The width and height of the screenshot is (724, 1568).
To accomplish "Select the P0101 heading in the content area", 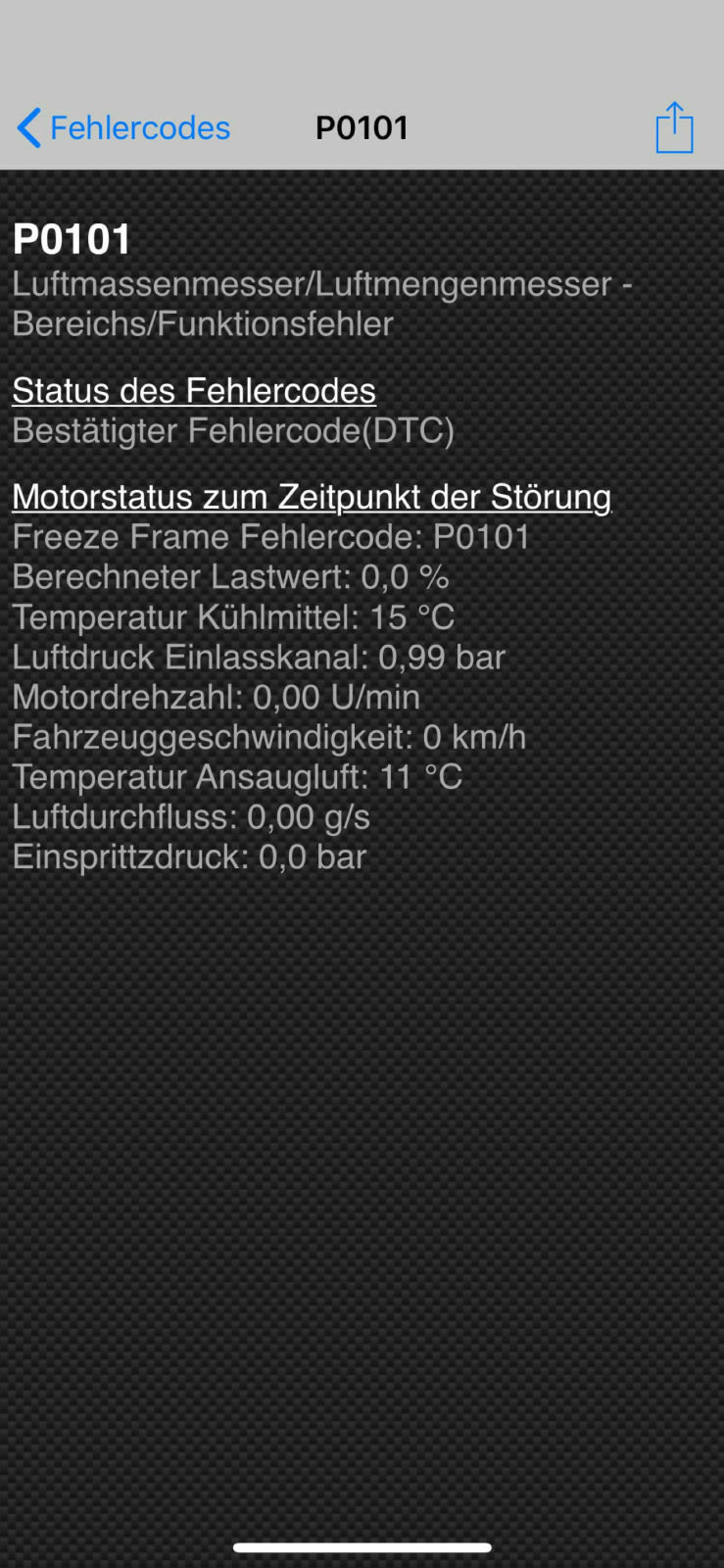I will point(72,237).
